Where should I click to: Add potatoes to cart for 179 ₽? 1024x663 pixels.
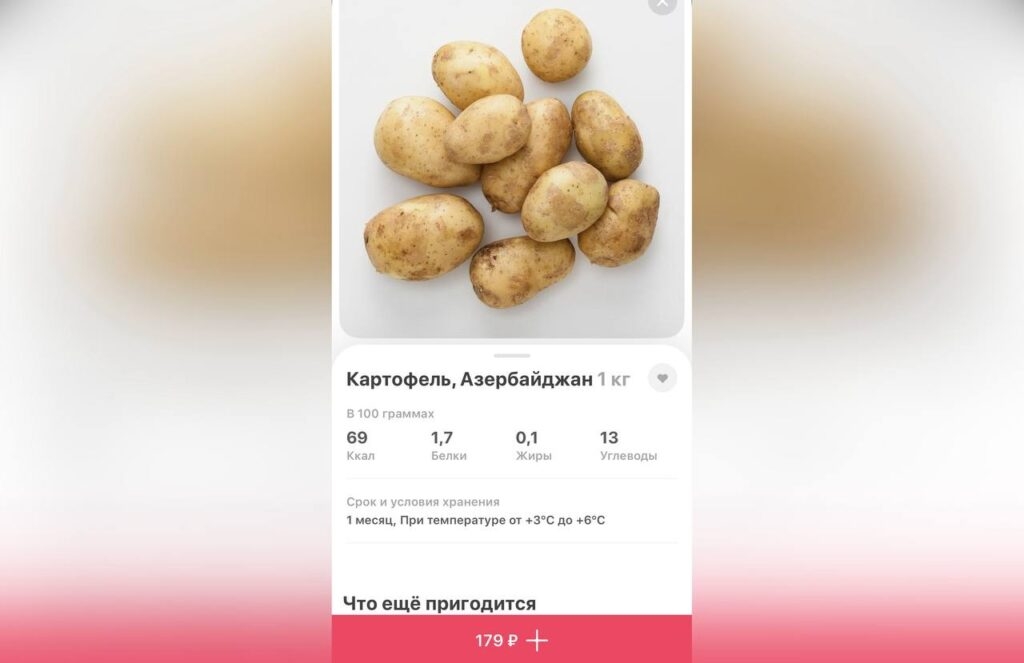(x=512, y=640)
